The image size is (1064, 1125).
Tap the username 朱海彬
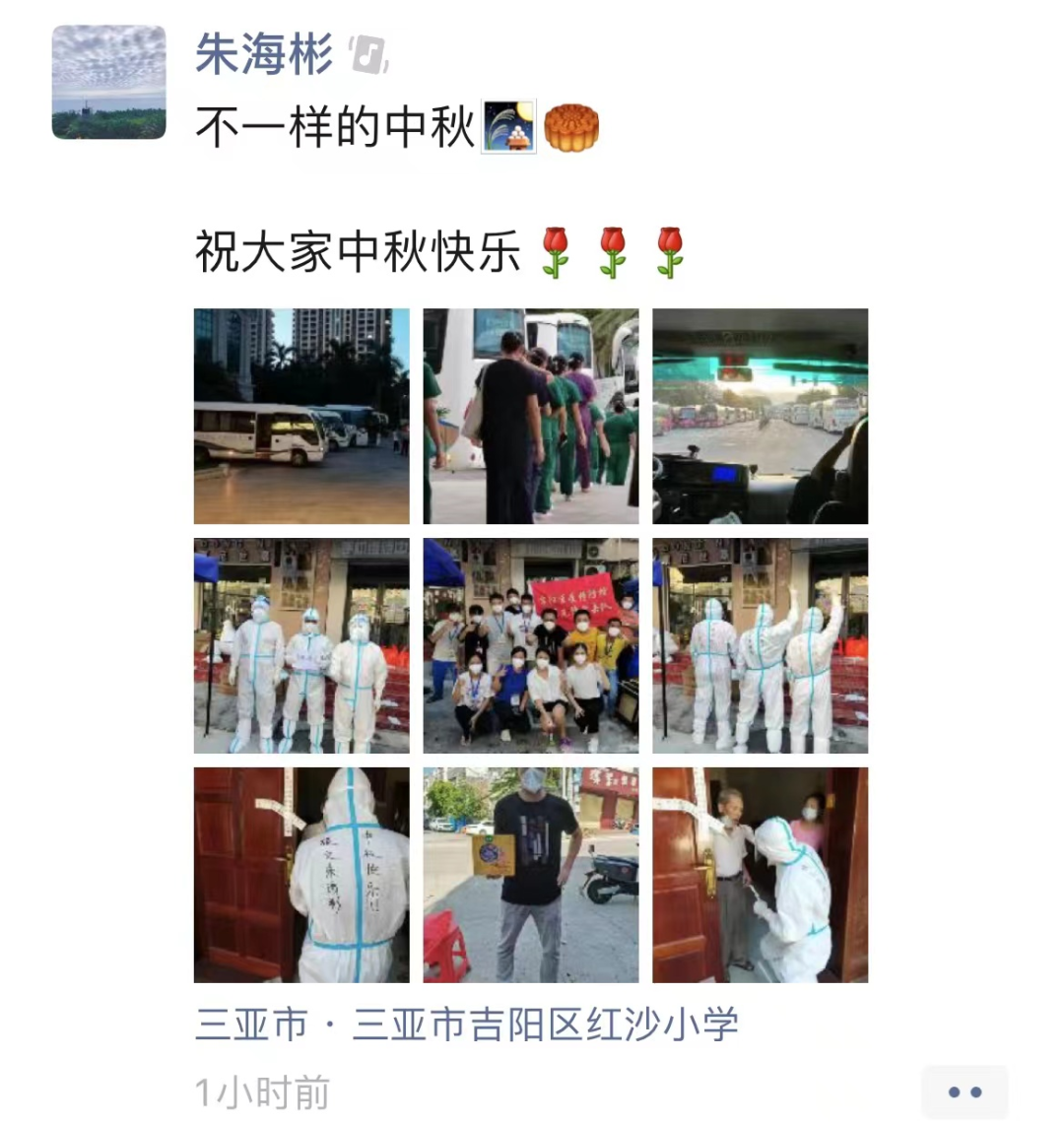[264, 53]
